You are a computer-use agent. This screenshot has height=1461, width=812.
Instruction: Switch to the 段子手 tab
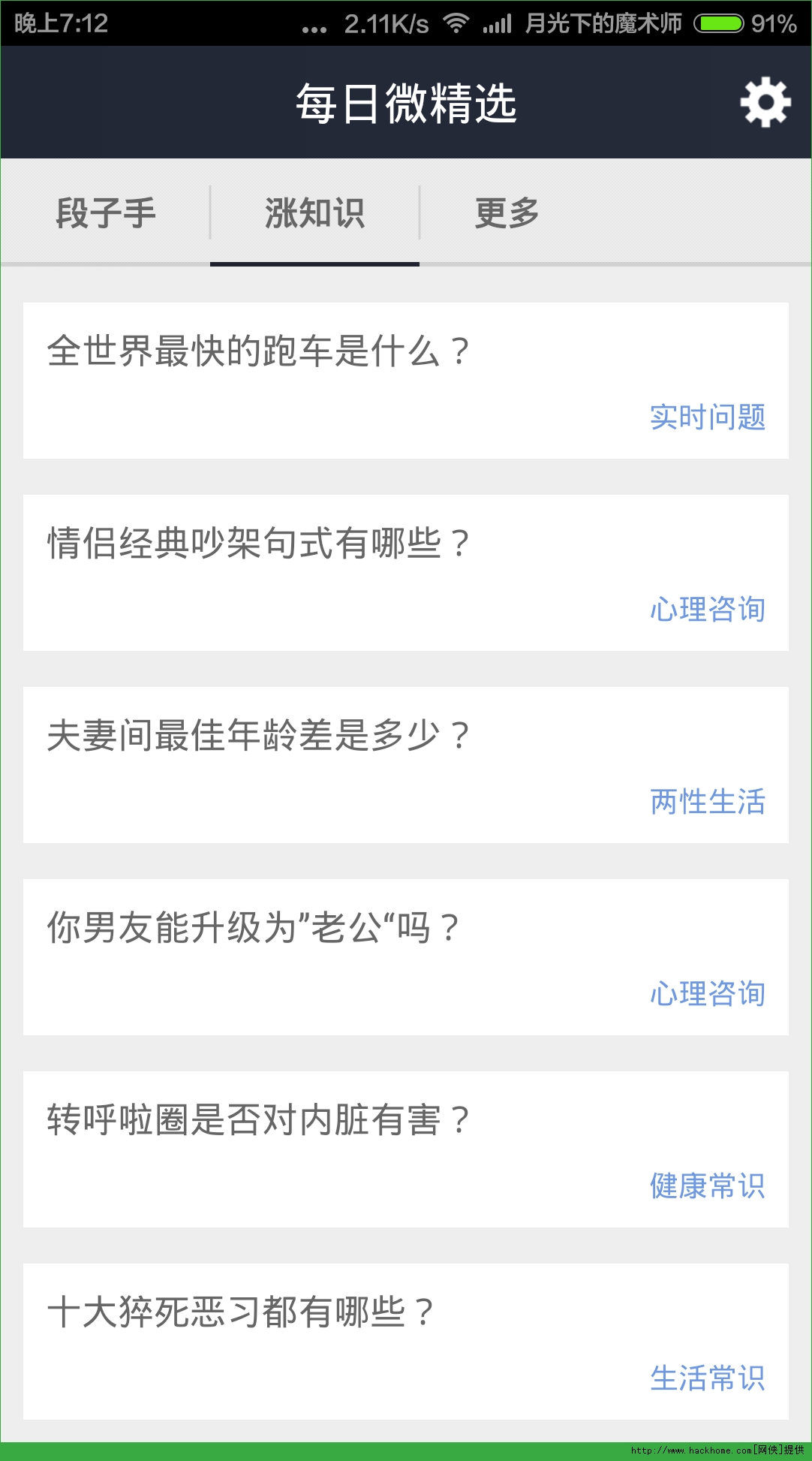pyautogui.click(x=106, y=213)
